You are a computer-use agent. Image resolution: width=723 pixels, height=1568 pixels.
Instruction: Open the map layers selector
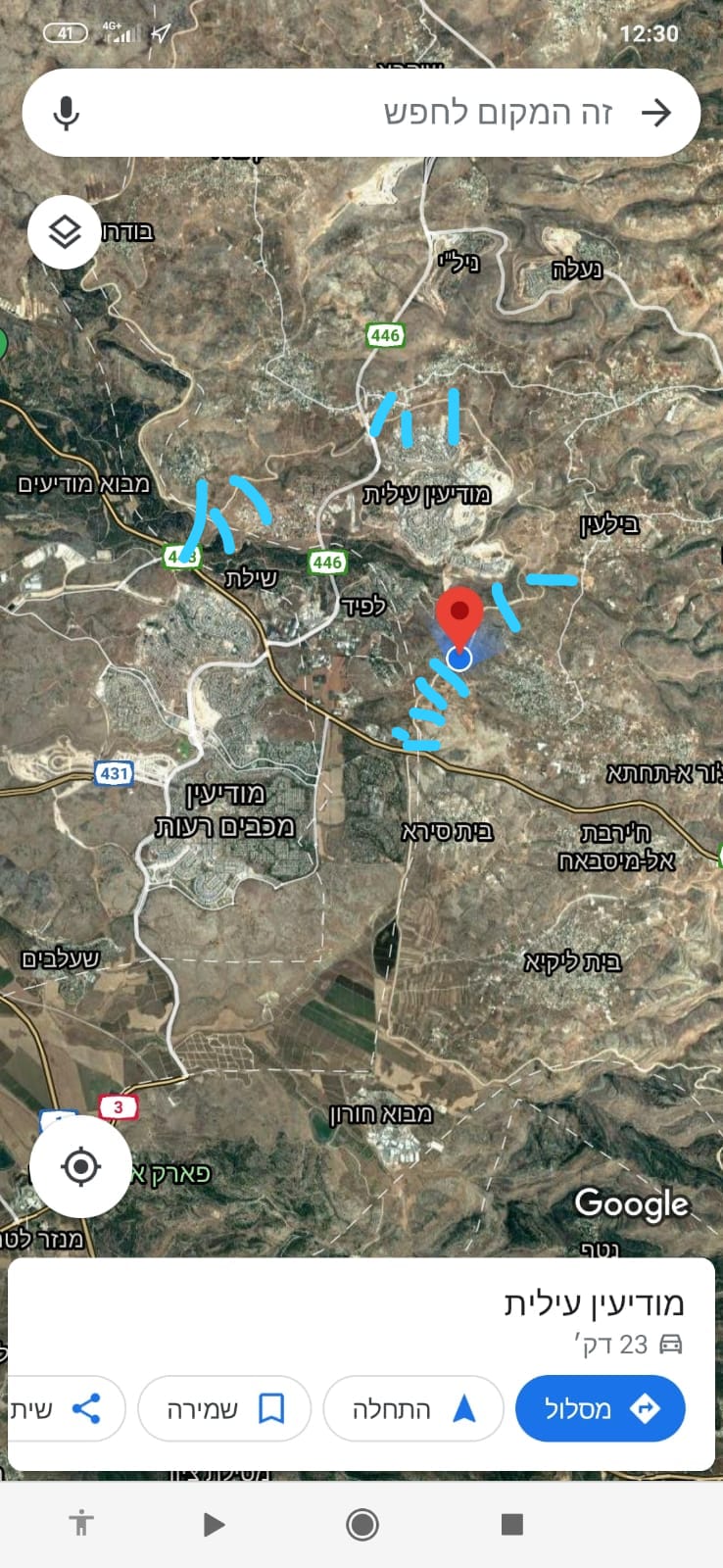(63, 231)
